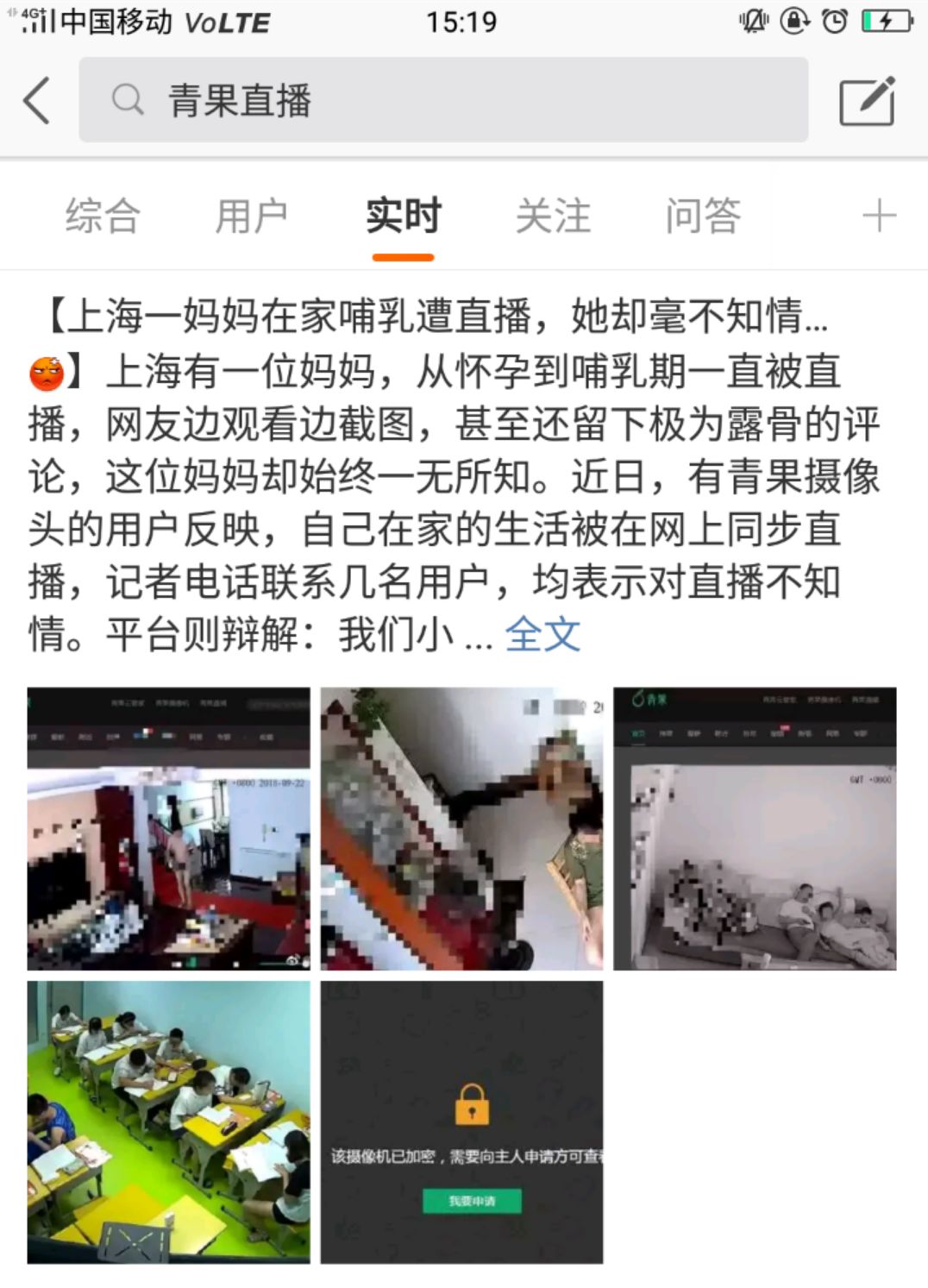Open the second pixelated stairway image
This screenshot has height=1288, width=928.
point(461,829)
